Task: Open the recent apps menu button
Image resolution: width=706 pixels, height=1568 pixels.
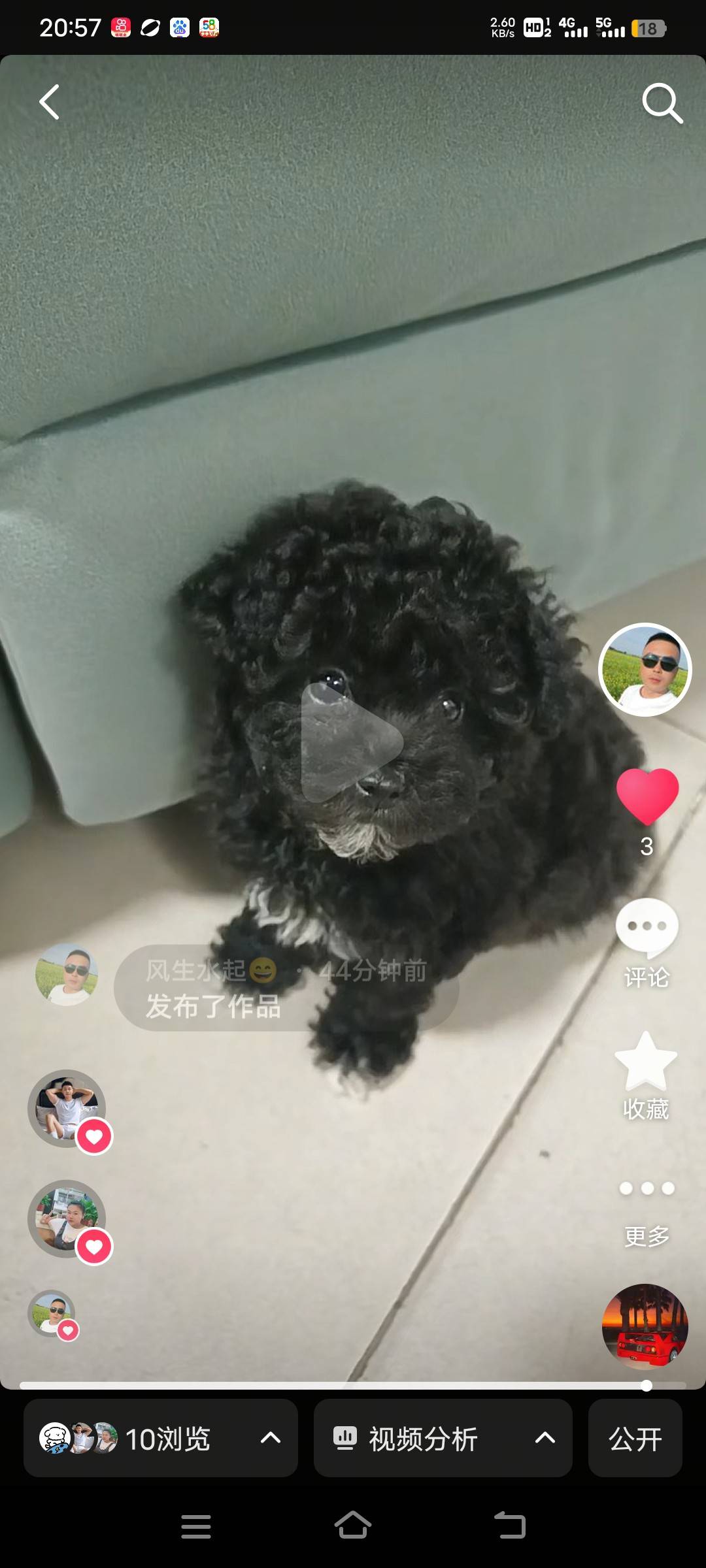Action: tap(195, 1526)
